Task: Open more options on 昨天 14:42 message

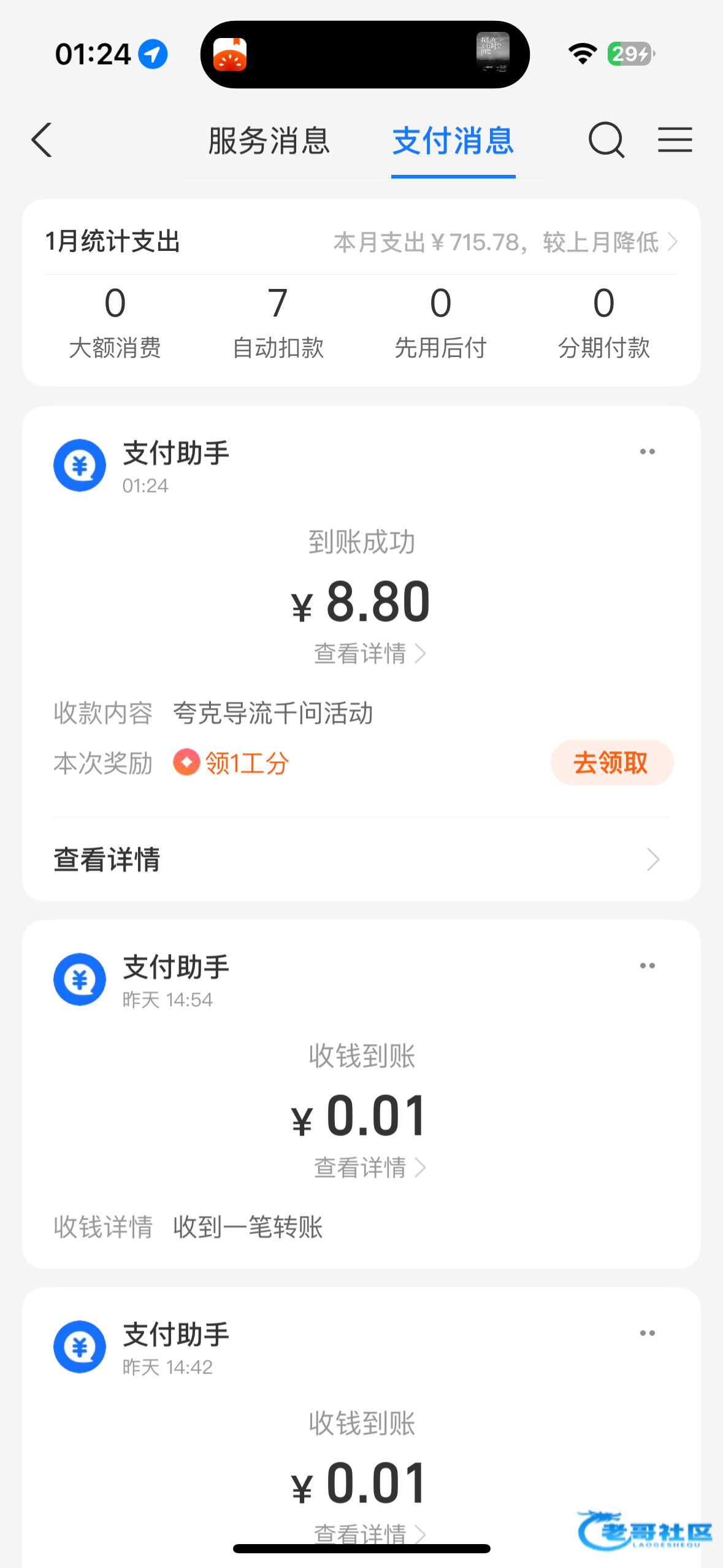Action: (648, 1334)
